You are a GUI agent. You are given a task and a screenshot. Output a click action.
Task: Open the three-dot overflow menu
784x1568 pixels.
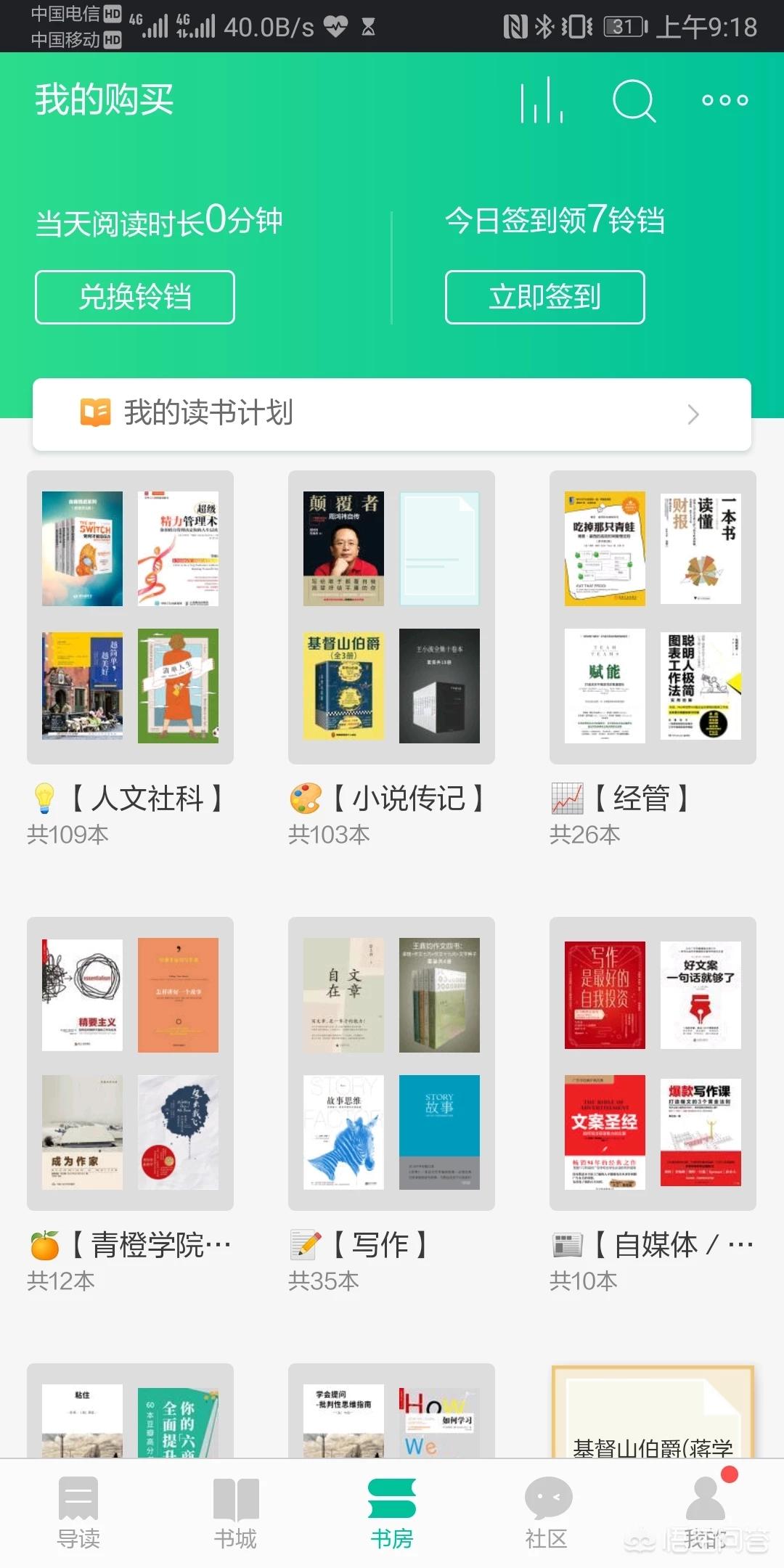pos(724,100)
